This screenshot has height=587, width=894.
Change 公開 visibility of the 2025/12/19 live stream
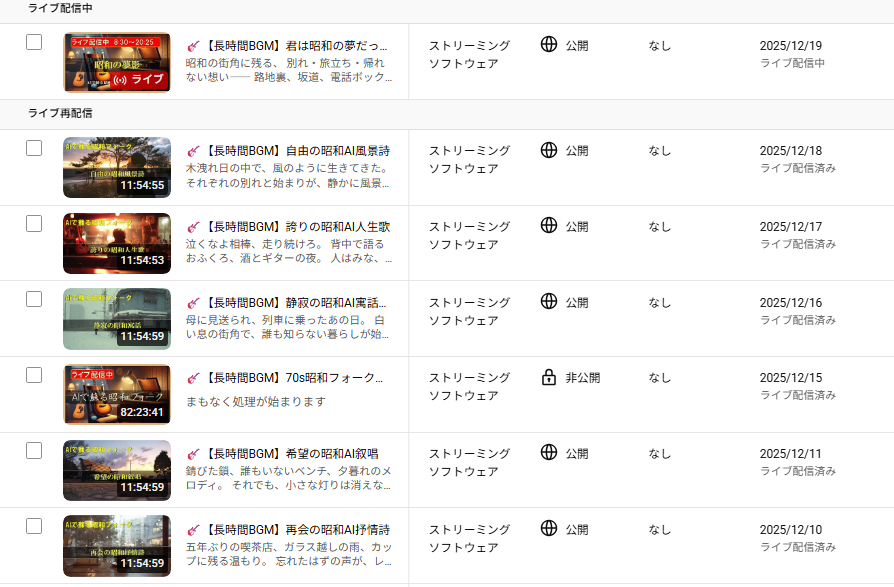[565, 45]
